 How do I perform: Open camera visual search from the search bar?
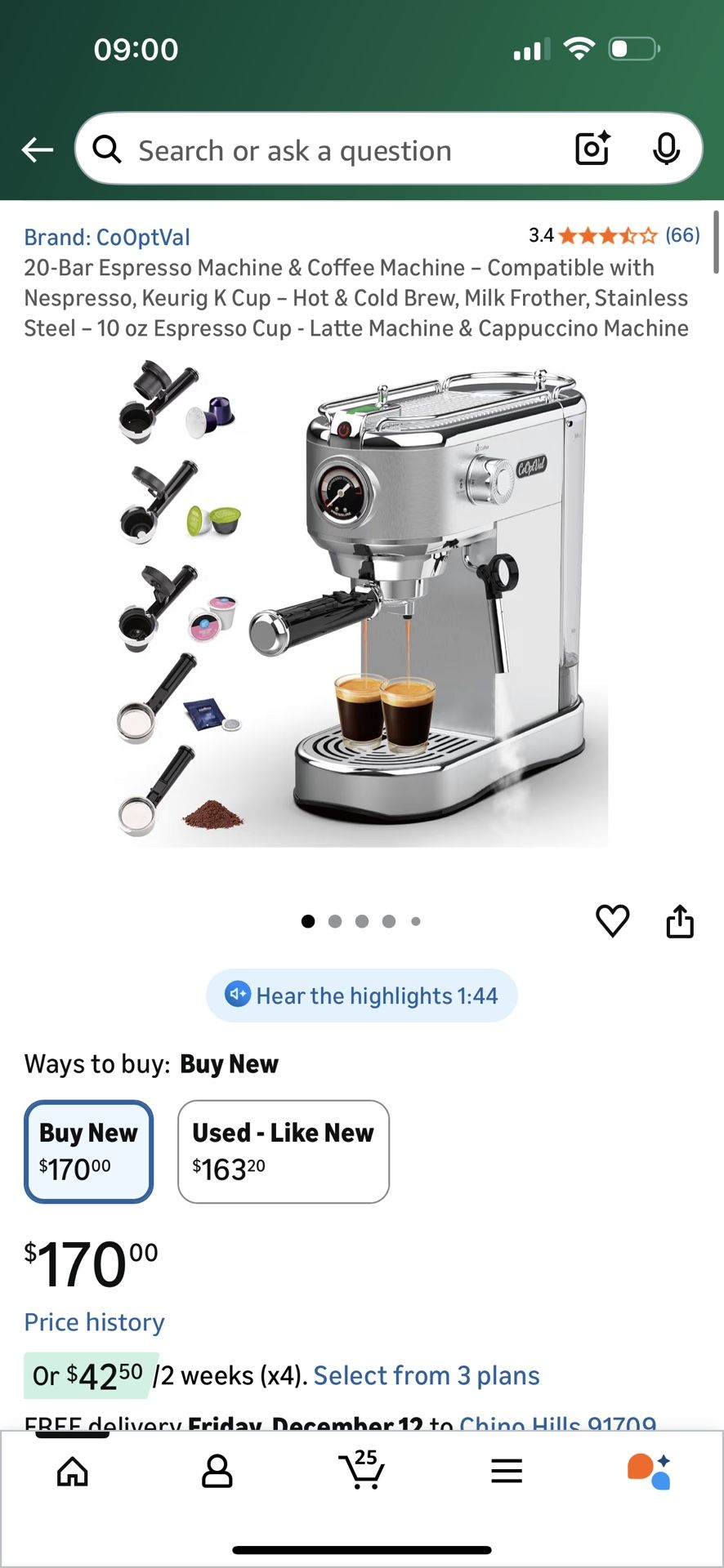591,149
